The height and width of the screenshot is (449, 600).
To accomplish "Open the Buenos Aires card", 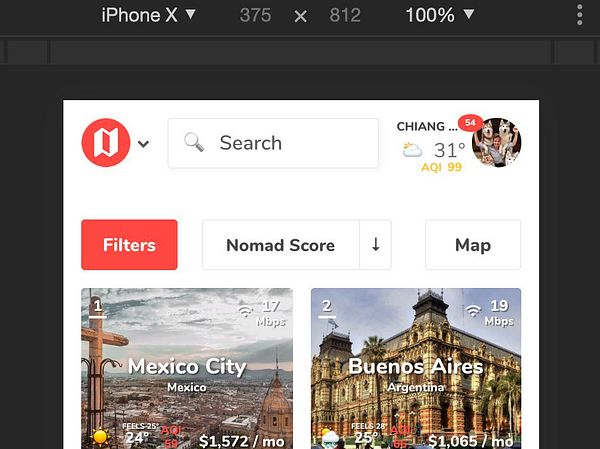I will [416, 368].
